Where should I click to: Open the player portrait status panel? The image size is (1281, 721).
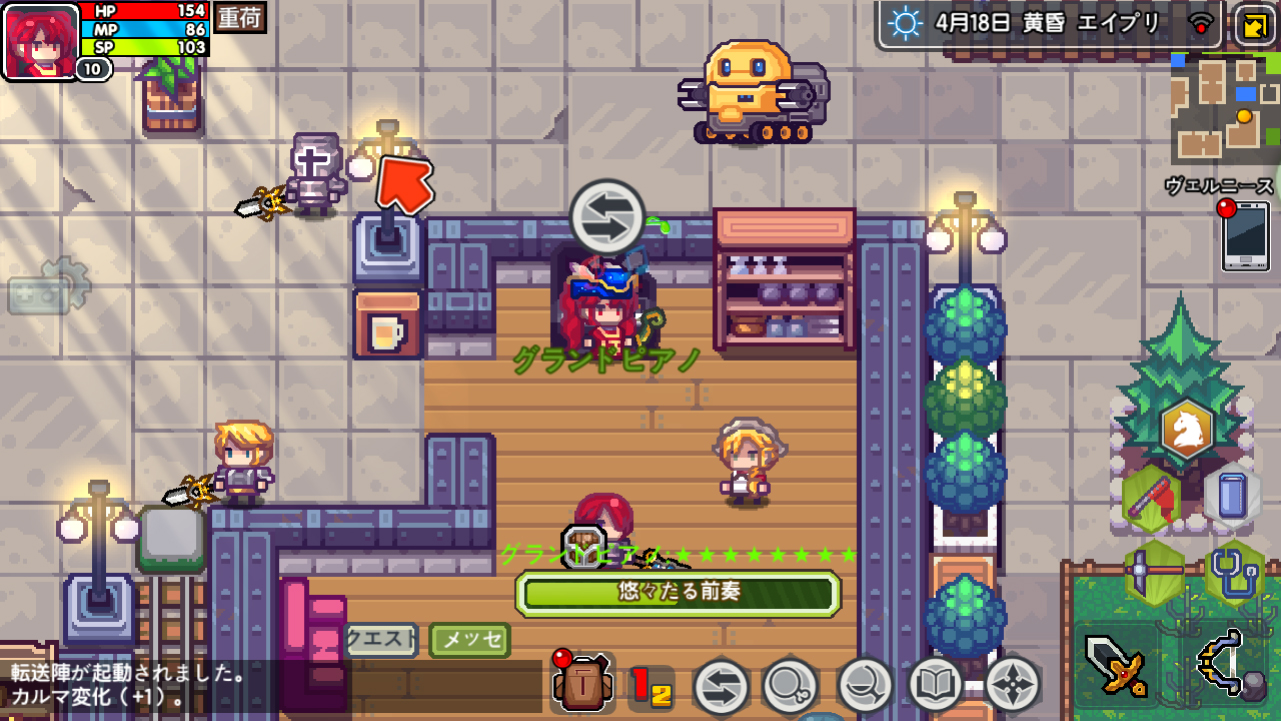pyautogui.click(x=41, y=41)
